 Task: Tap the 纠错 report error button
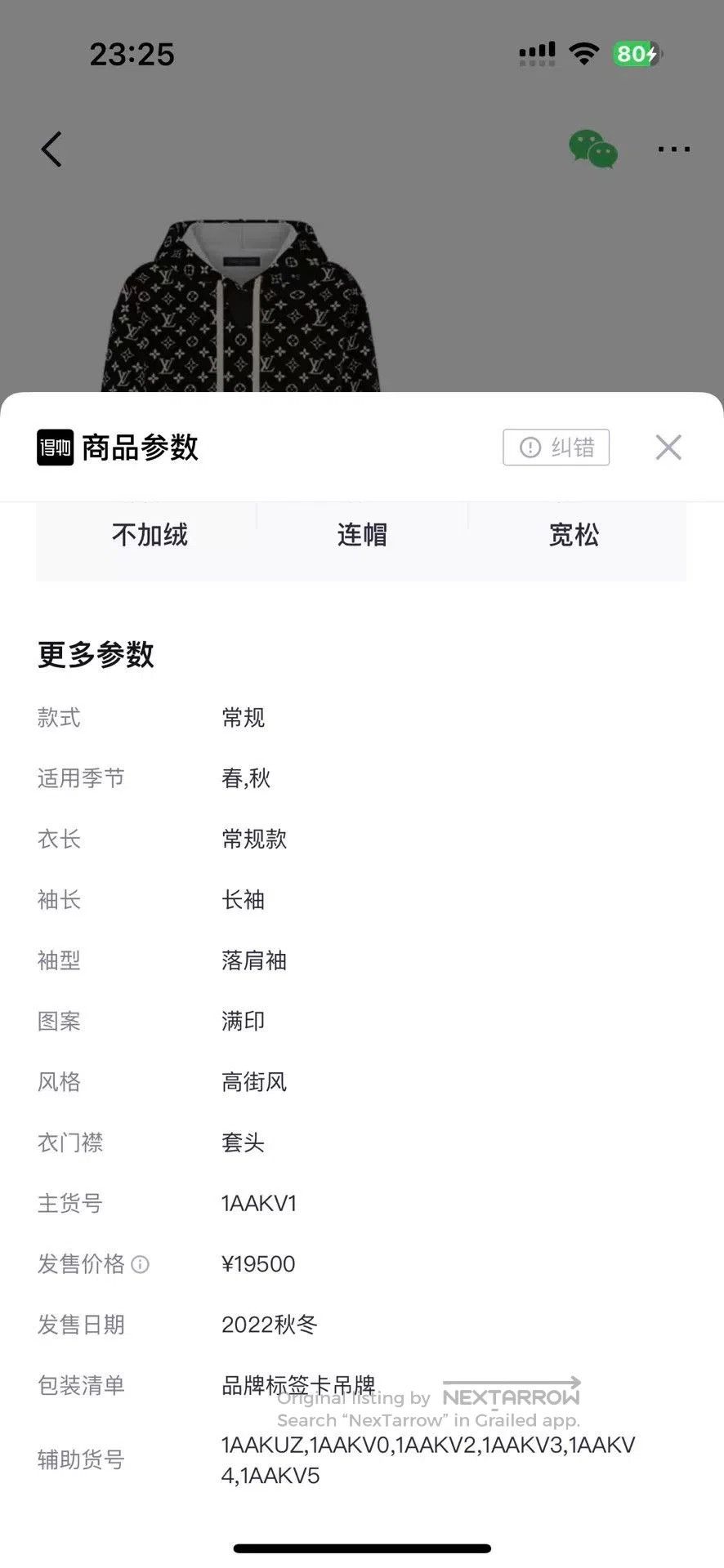(556, 448)
